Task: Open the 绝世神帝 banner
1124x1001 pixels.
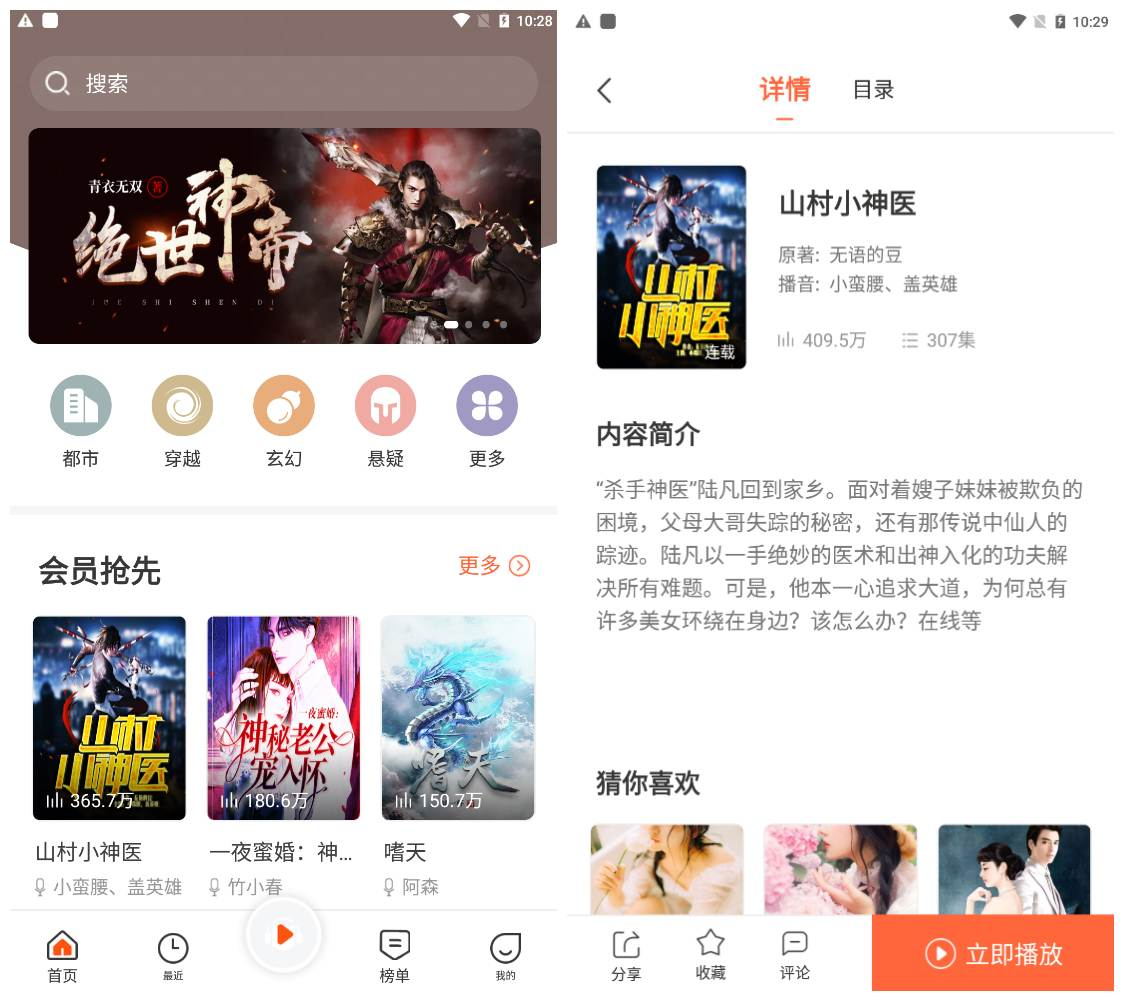Action: click(284, 236)
